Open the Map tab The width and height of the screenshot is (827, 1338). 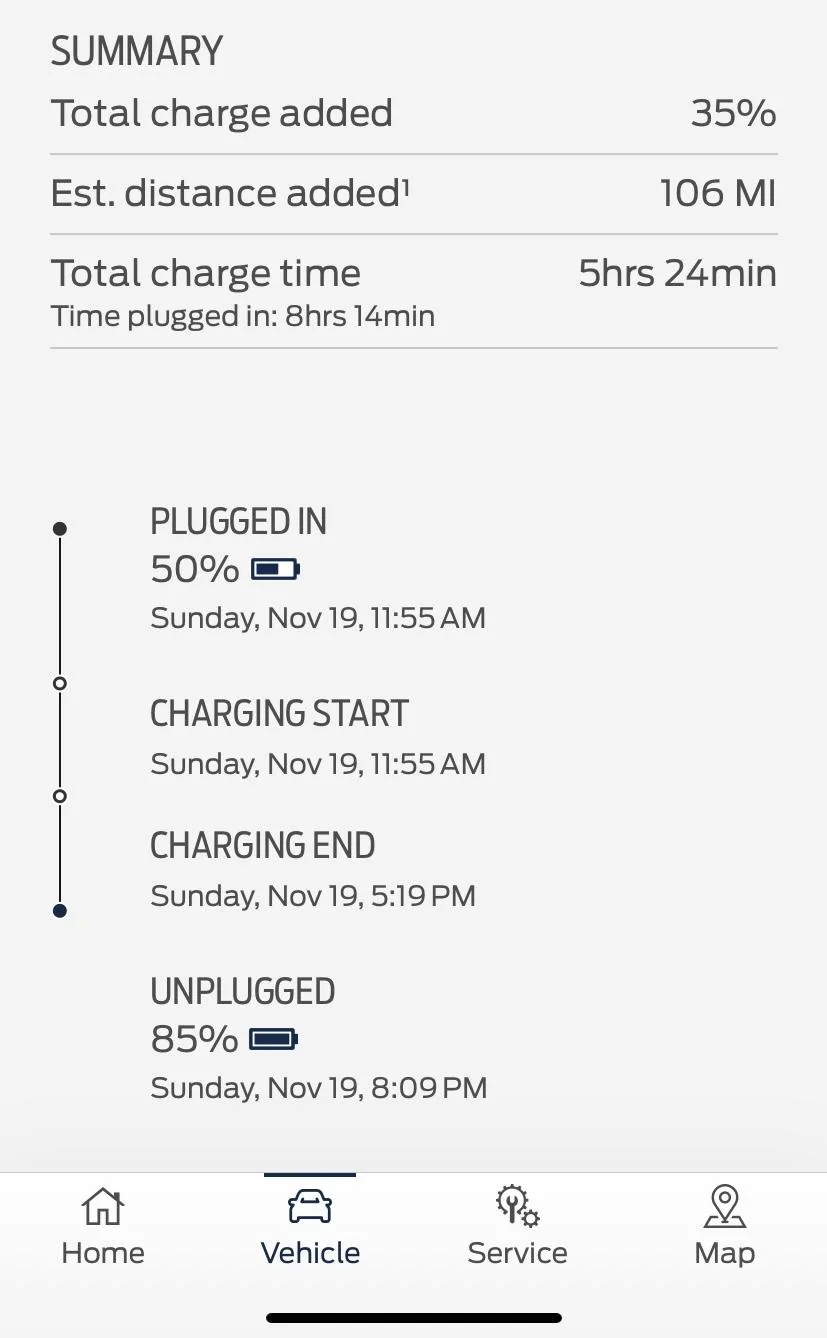[x=724, y=1226]
